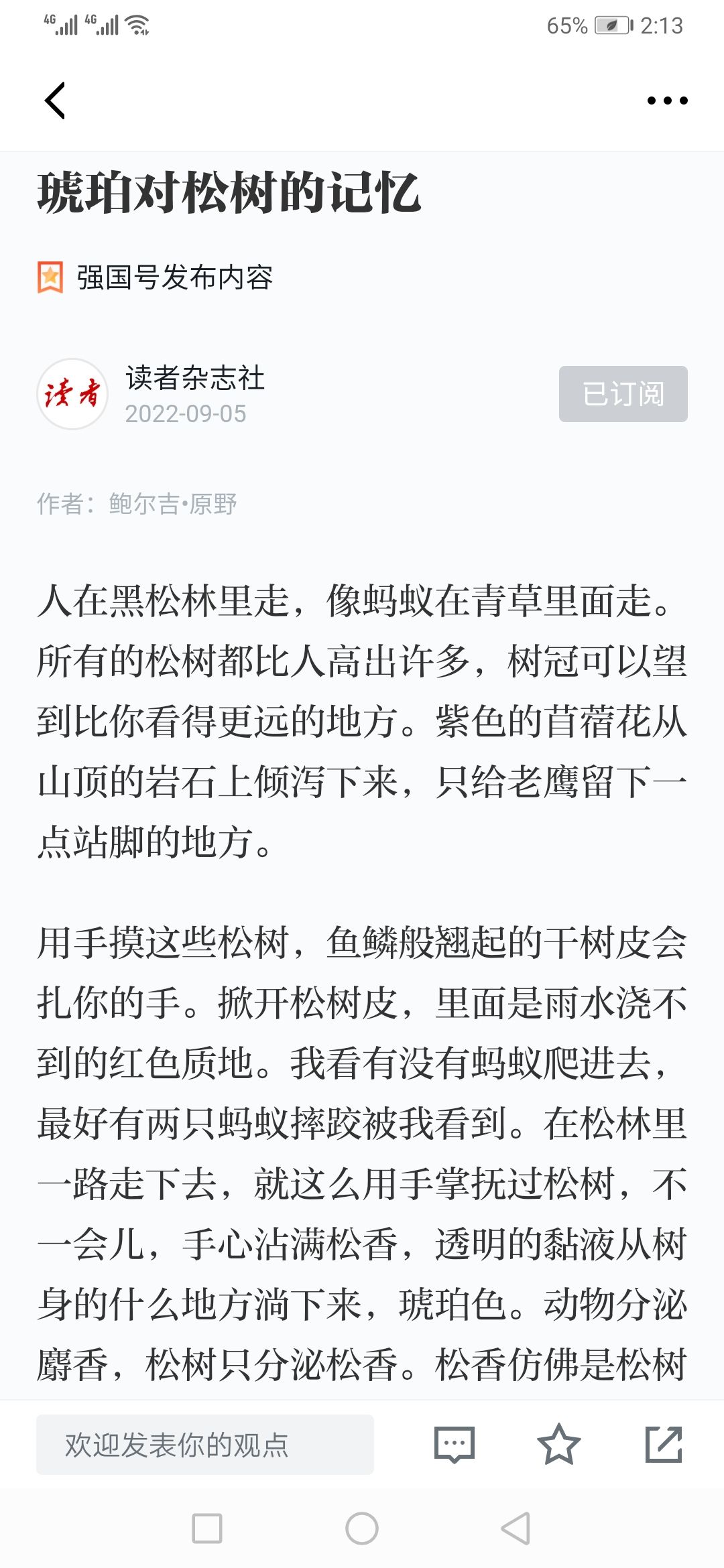Open recent apps with the square button
The height and width of the screenshot is (1568, 724).
click(x=207, y=1528)
